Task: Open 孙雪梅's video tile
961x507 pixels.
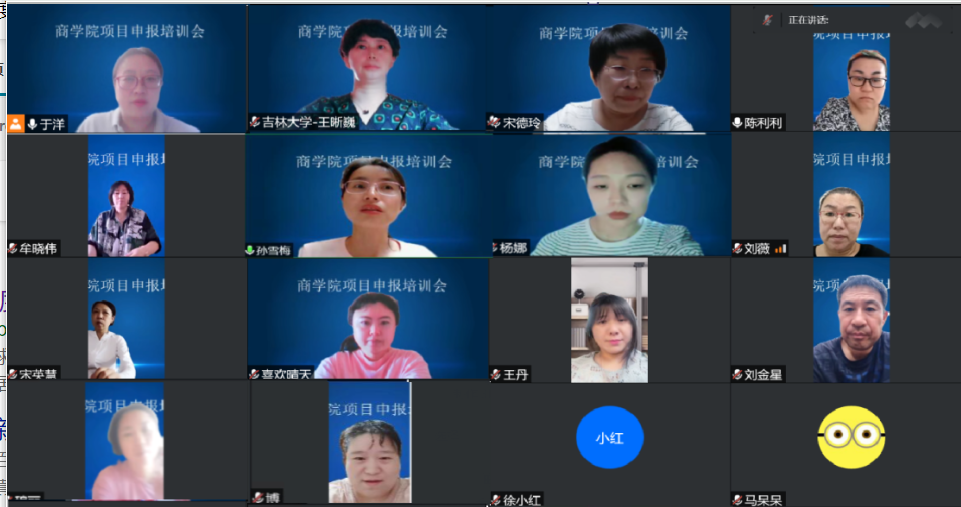Action: coord(367,195)
